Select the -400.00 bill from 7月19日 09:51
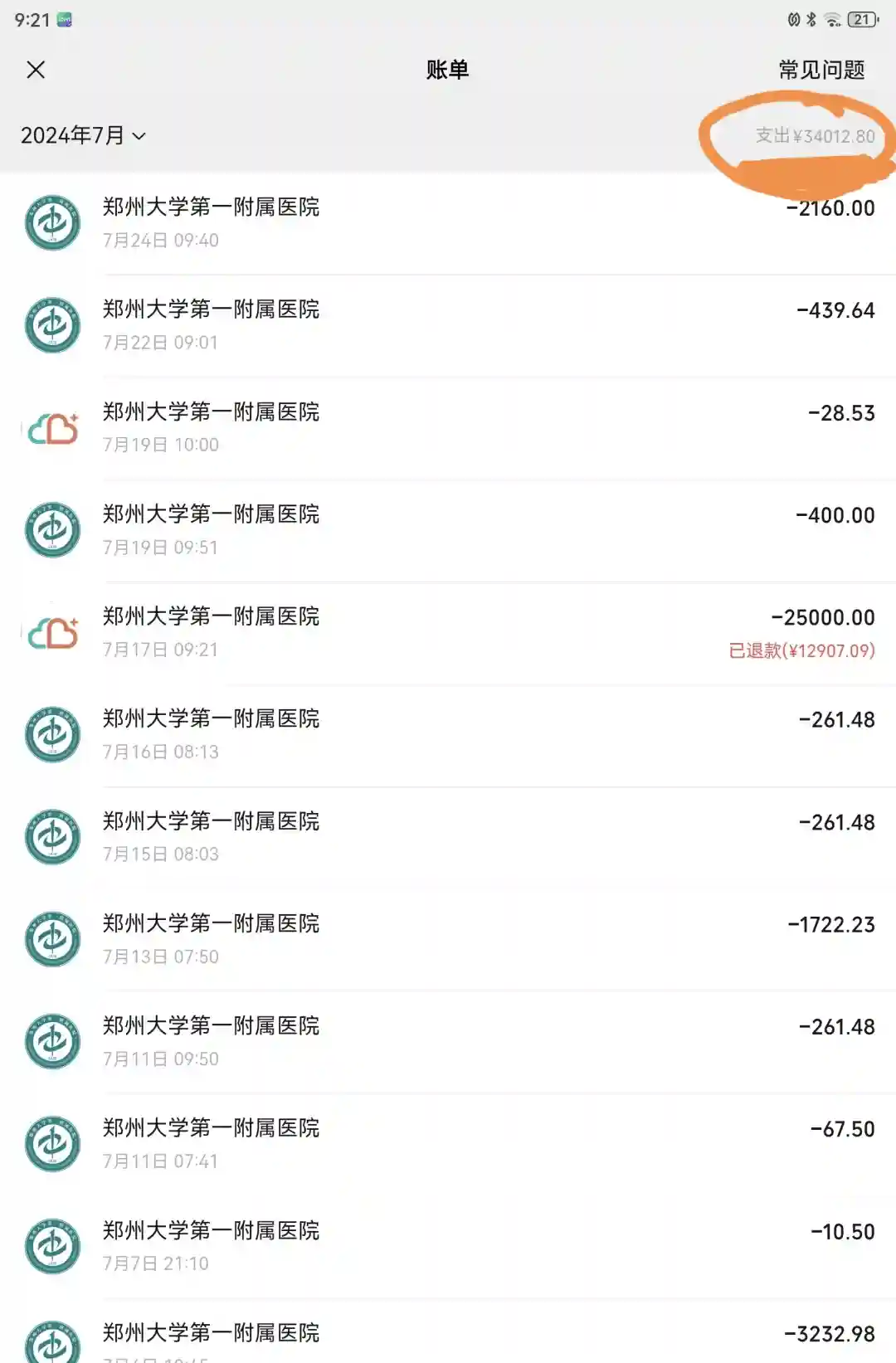 448,530
